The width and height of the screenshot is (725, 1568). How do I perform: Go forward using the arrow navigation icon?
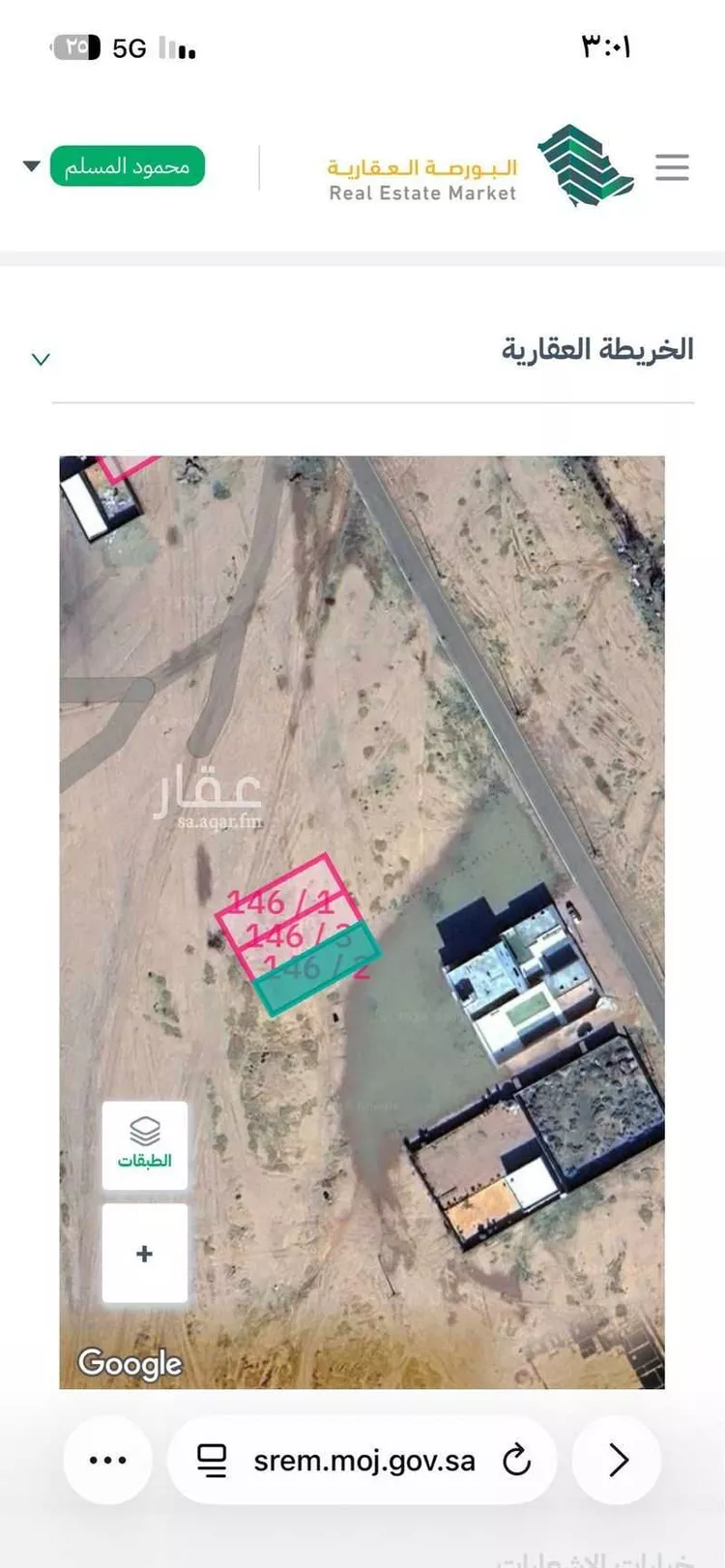617,1461
